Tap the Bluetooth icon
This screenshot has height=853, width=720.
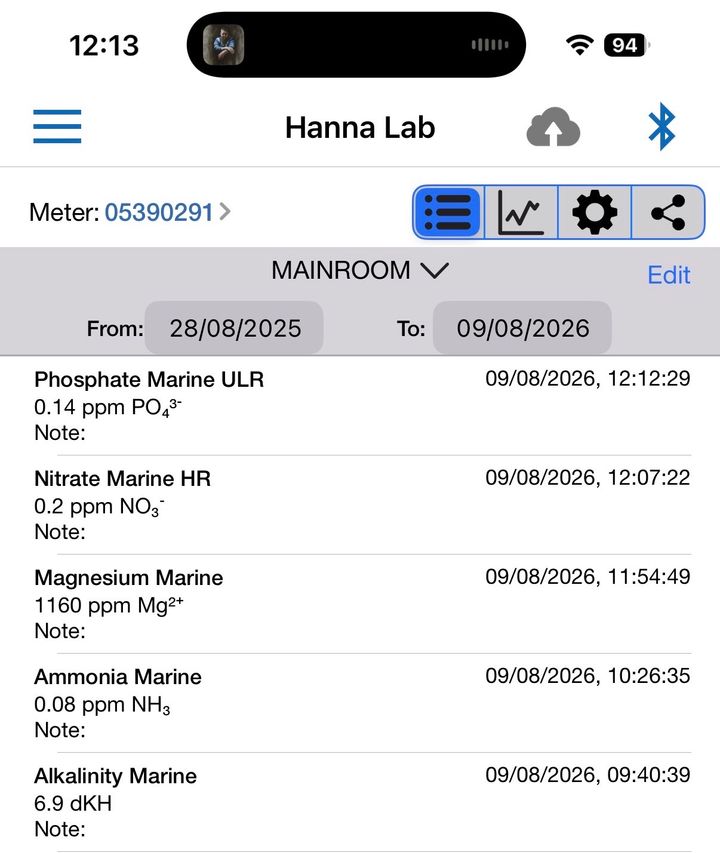pos(662,126)
